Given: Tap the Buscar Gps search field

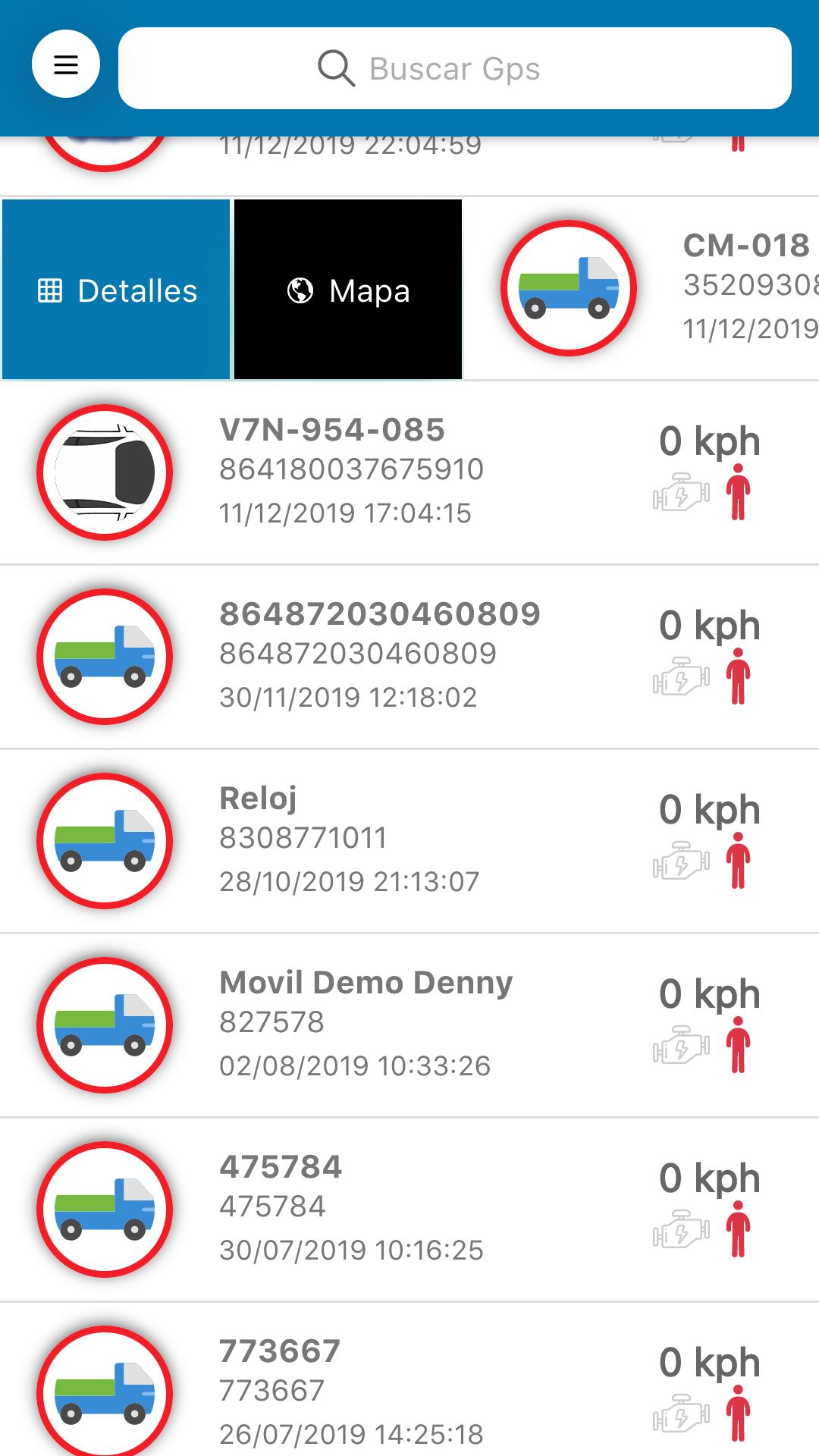Looking at the screenshot, I should pos(455,68).
